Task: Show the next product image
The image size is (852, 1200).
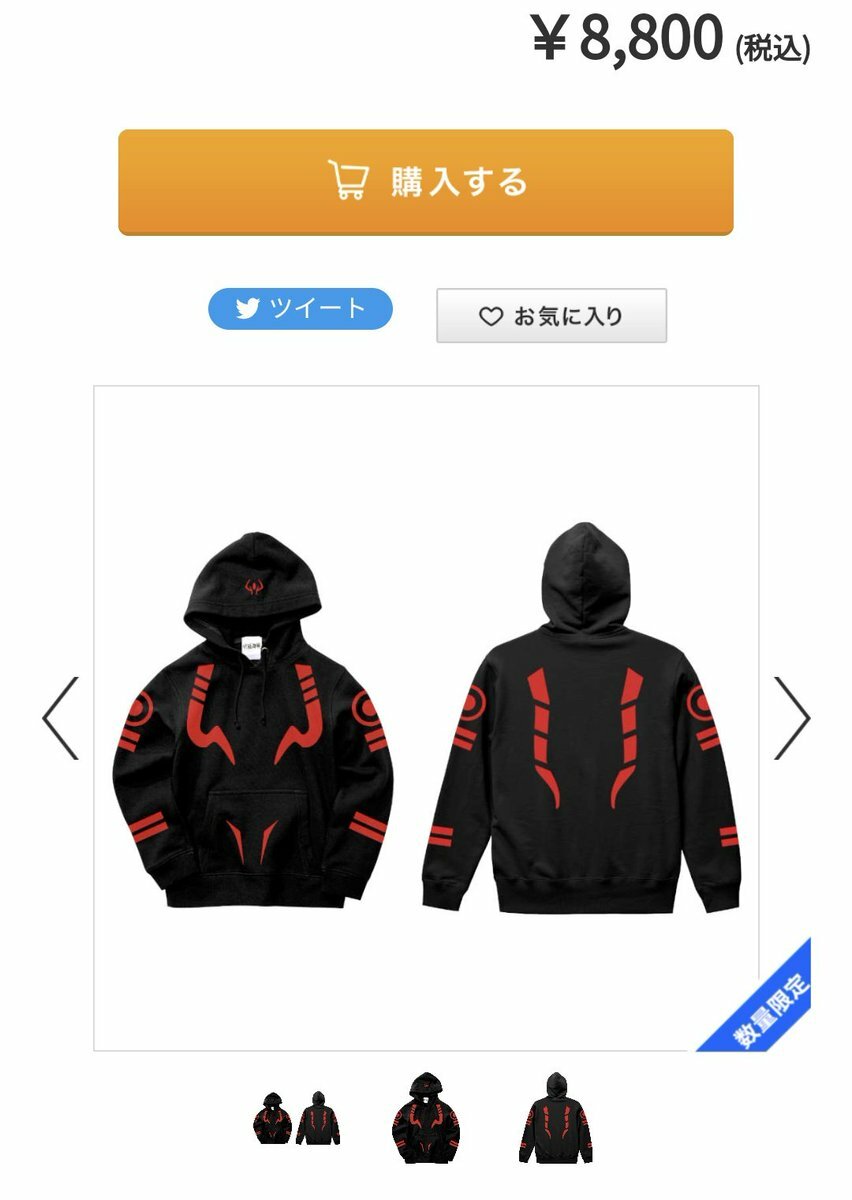Action: click(792, 718)
